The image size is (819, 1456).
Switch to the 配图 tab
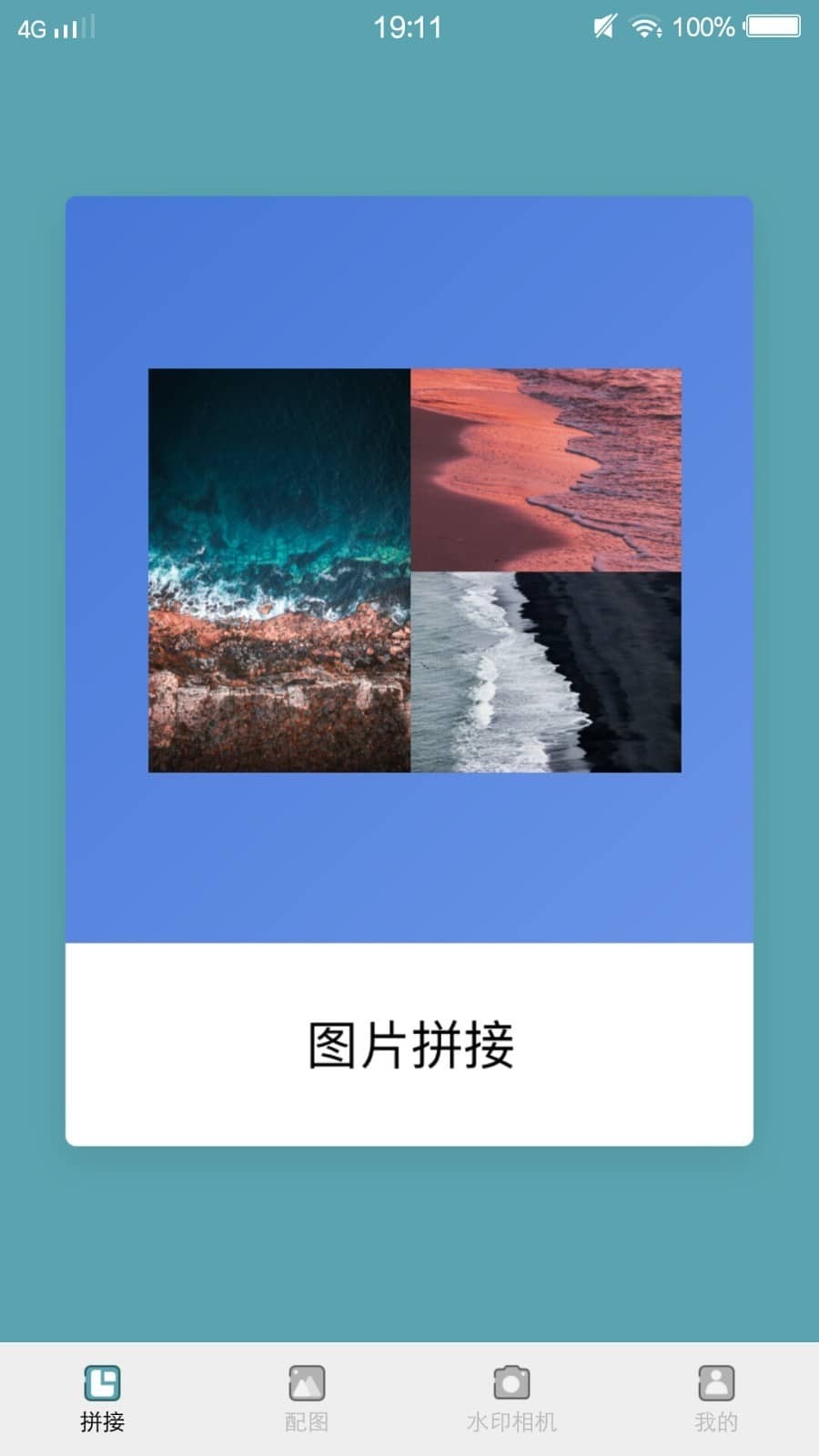click(x=307, y=1399)
